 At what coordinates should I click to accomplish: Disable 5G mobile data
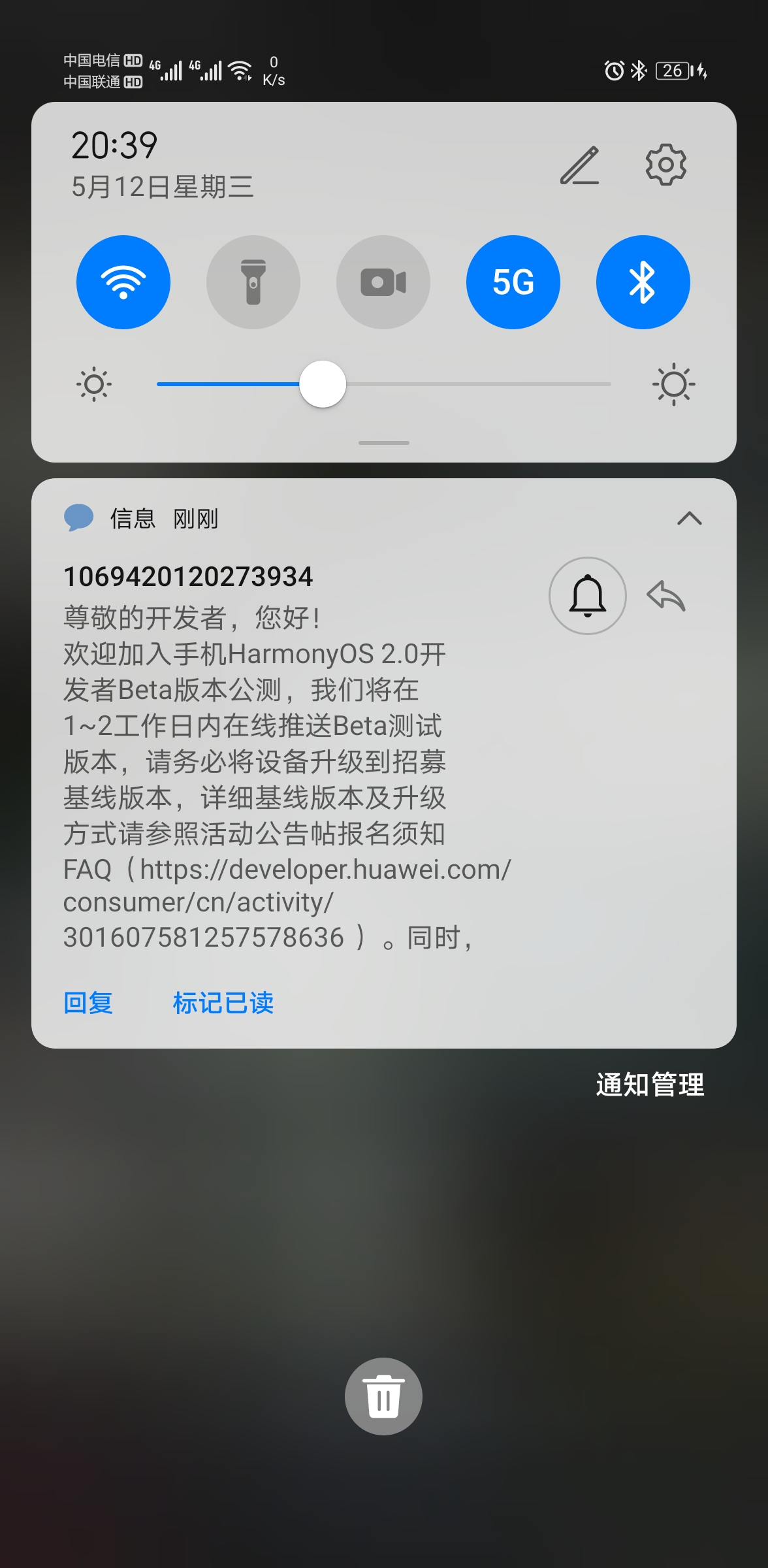pos(513,281)
